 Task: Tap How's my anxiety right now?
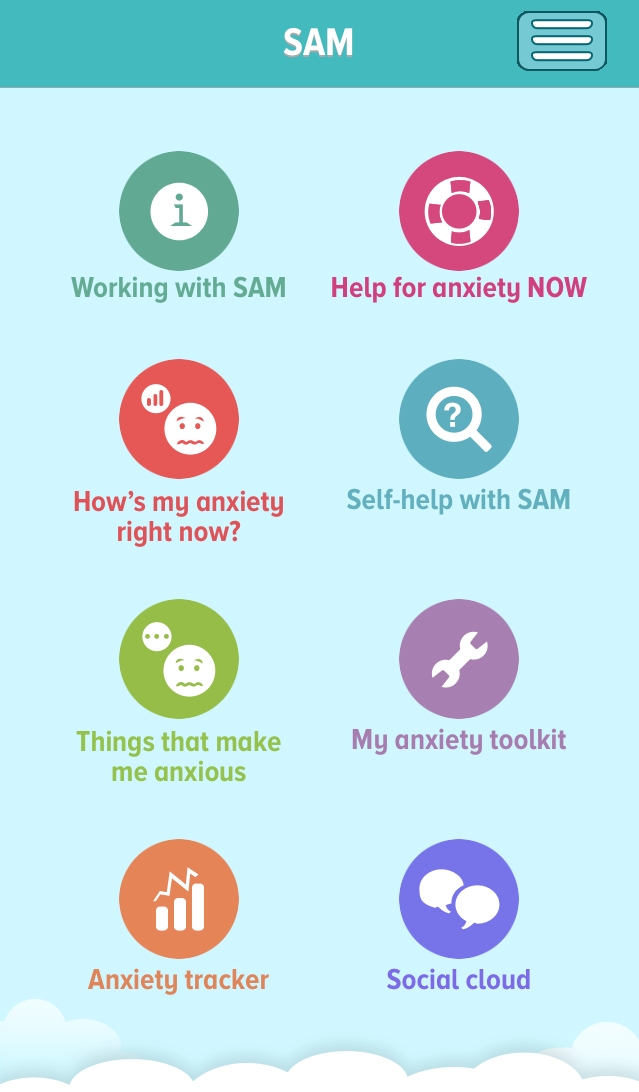click(x=179, y=419)
